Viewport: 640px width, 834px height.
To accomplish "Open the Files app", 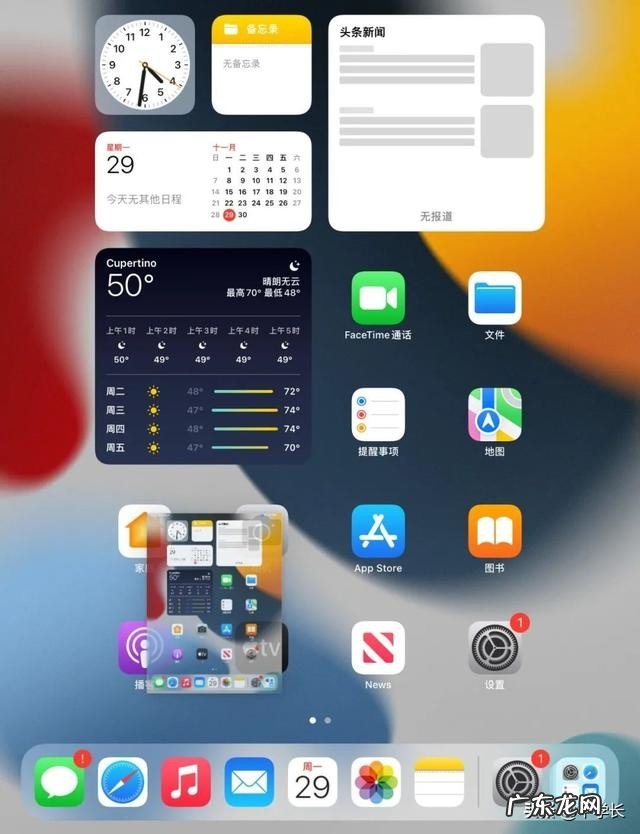I will (x=495, y=298).
